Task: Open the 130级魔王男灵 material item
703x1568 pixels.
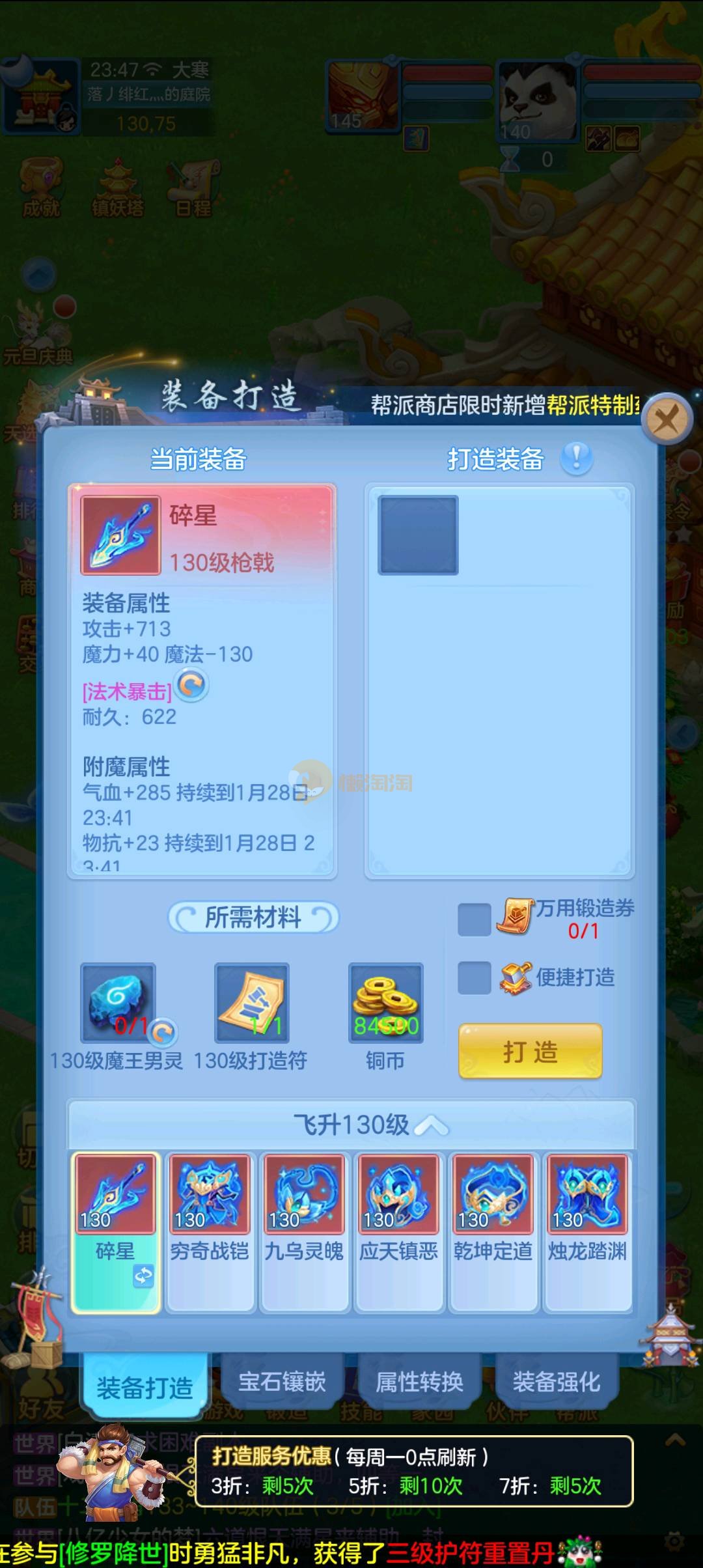Action: (x=118, y=1003)
